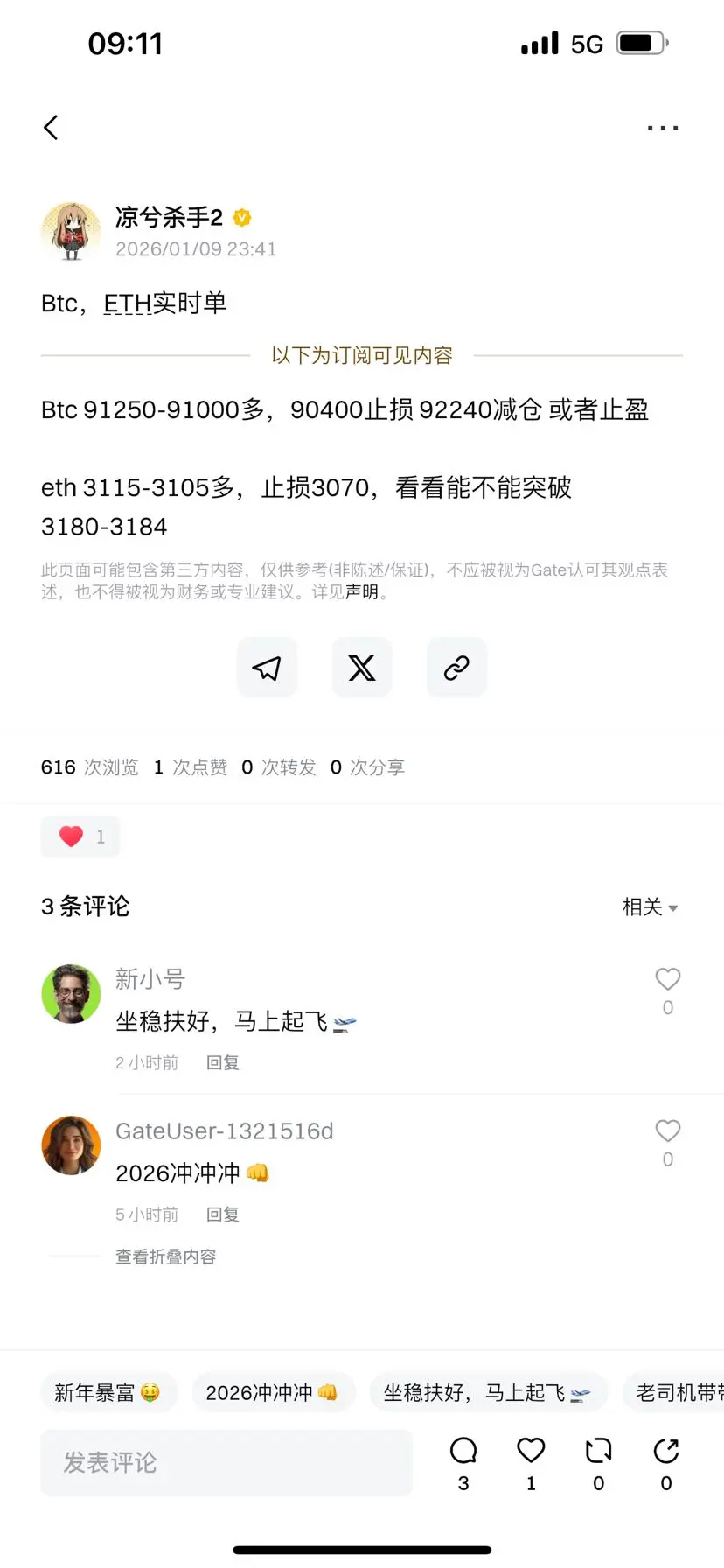Reply to 新小号's comment via 回复
The width and height of the screenshot is (724, 1568).
tap(222, 1062)
